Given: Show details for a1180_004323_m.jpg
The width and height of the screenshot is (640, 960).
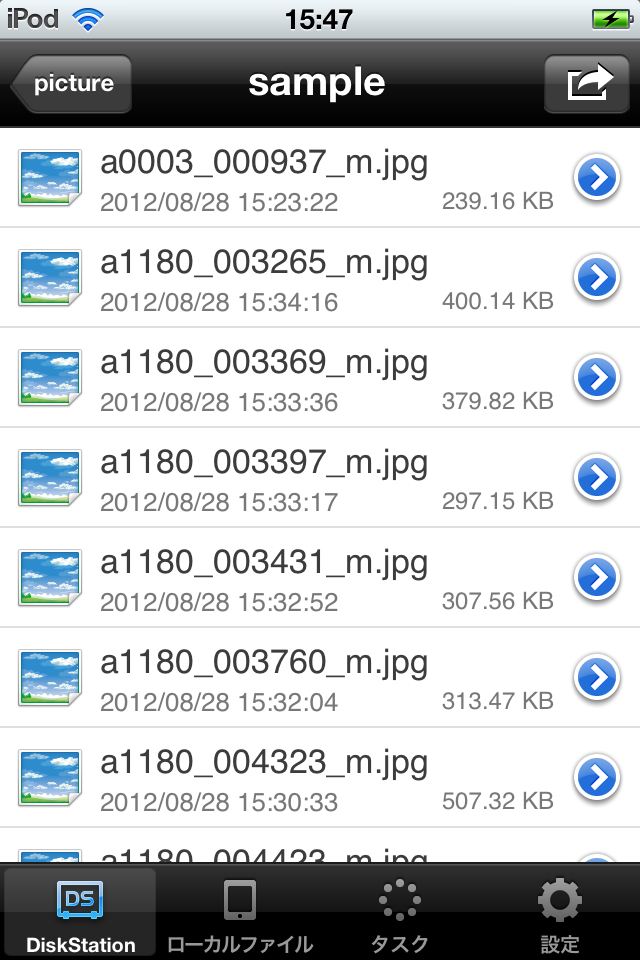Looking at the screenshot, I should tap(597, 778).
